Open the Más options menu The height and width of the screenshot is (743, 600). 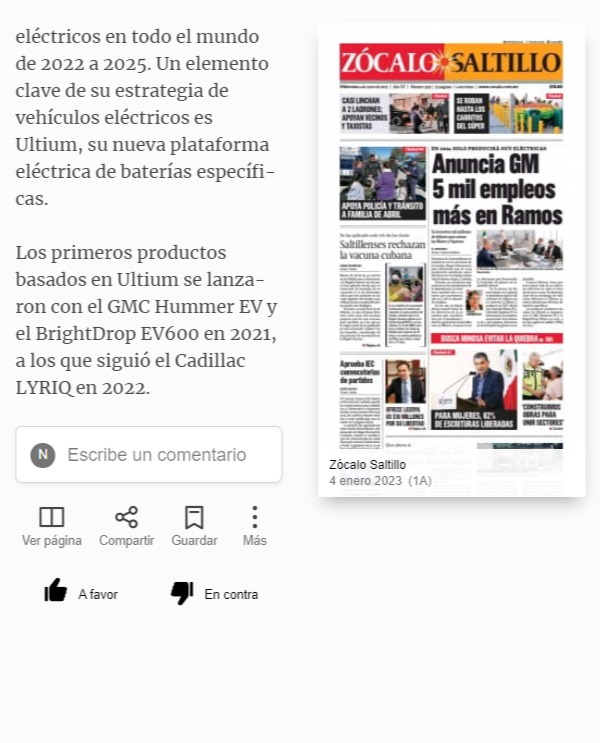(x=255, y=526)
